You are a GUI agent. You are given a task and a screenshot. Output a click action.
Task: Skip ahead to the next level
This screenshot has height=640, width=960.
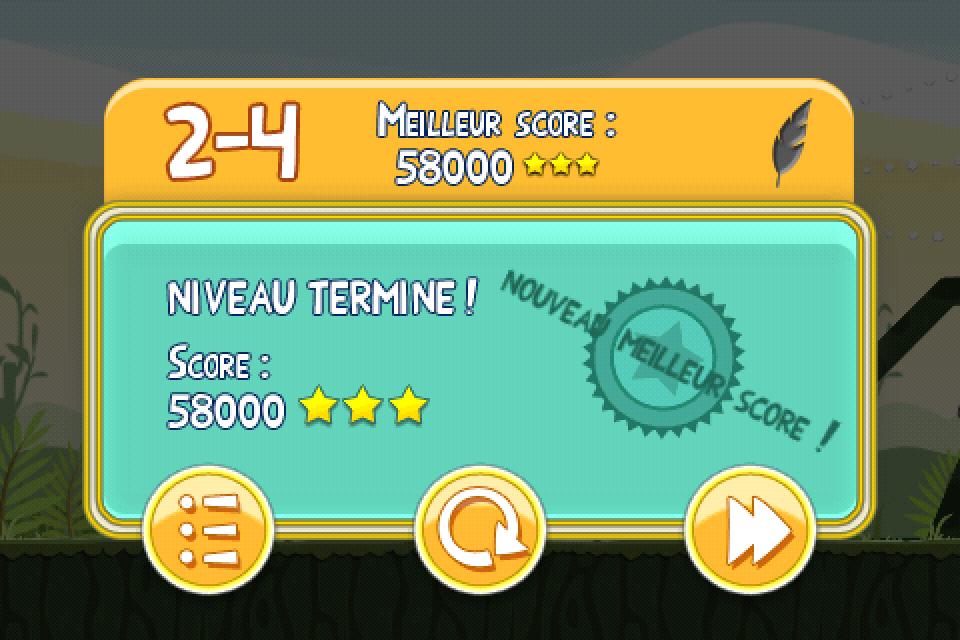click(750, 528)
